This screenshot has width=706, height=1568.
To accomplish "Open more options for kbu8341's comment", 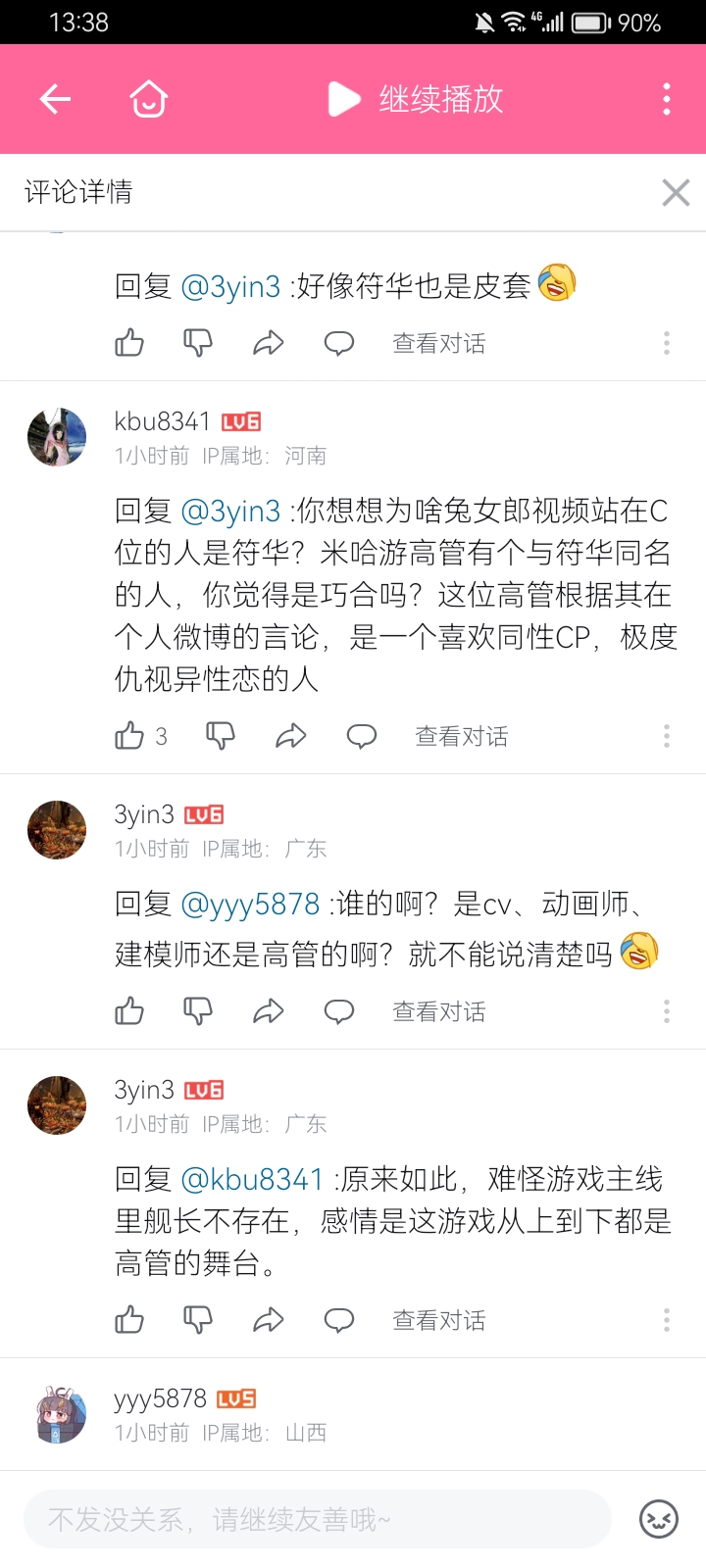I will (667, 736).
